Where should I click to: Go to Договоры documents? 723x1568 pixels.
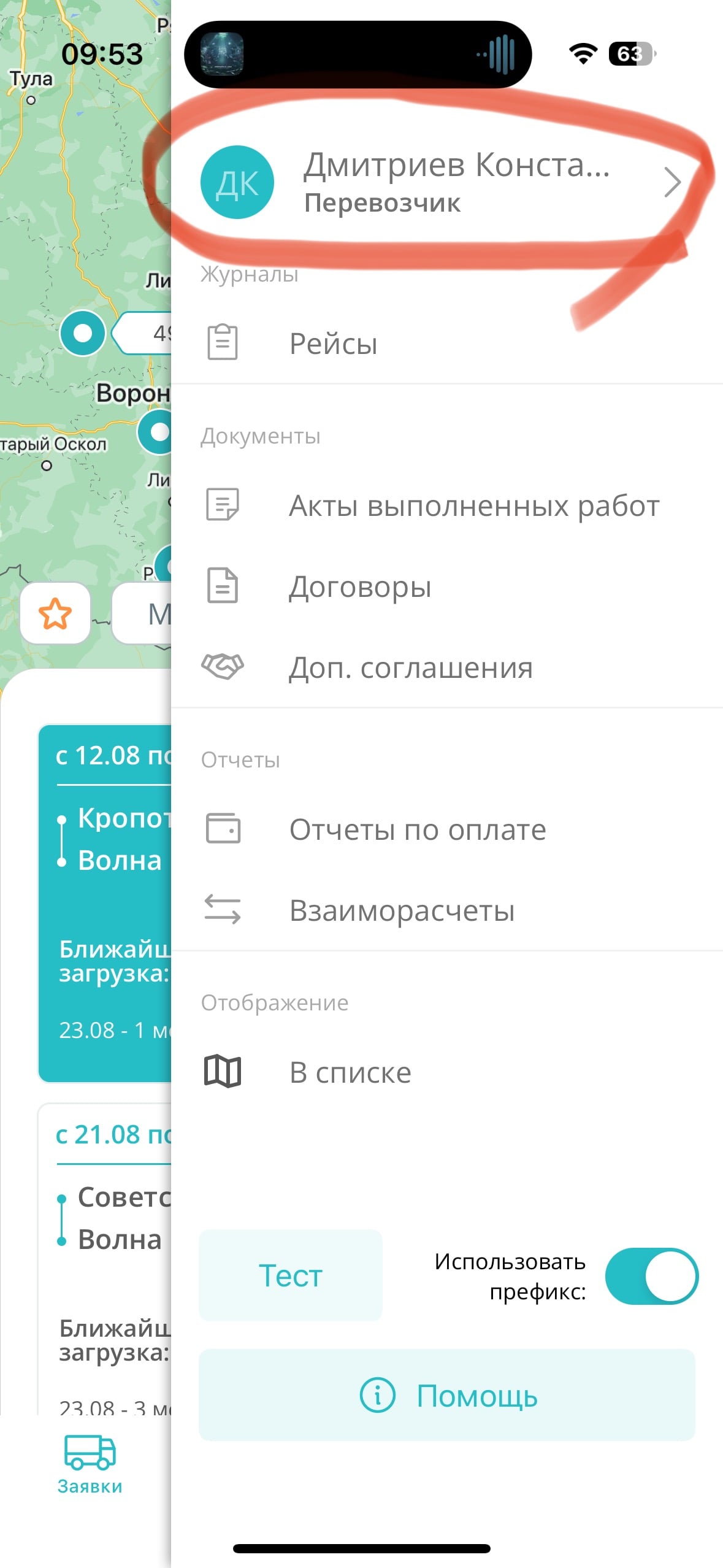[360, 586]
